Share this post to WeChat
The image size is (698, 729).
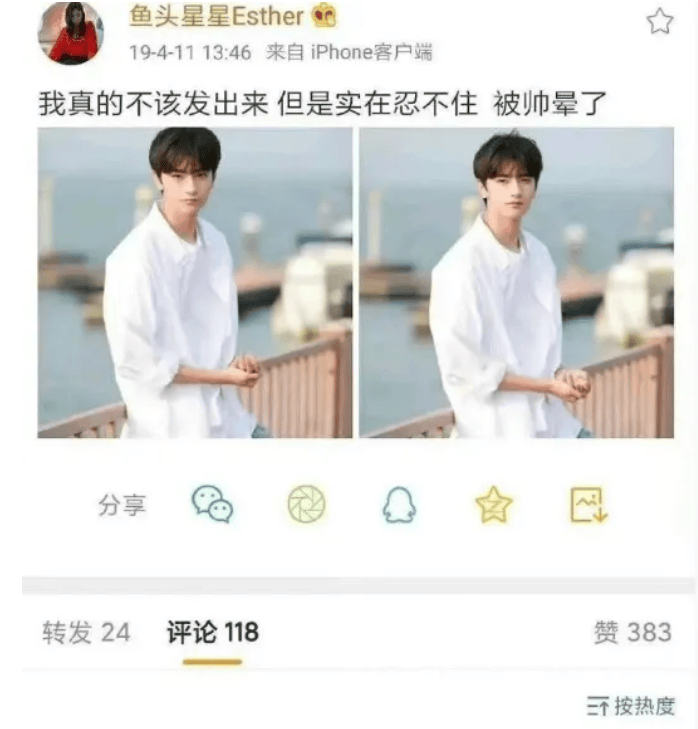tap(212, 505)
